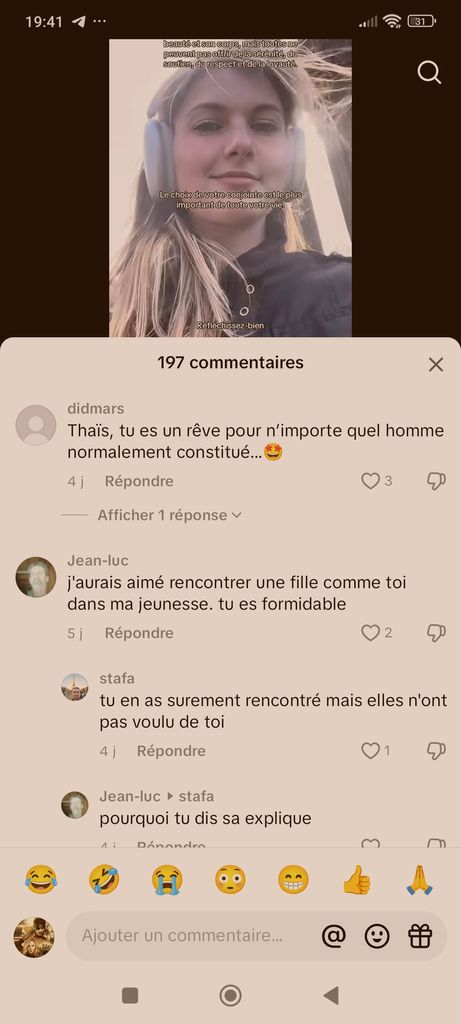Insert the thumbs up emoji reaction
The image size is (461, 1024).
tap(357, 880)
